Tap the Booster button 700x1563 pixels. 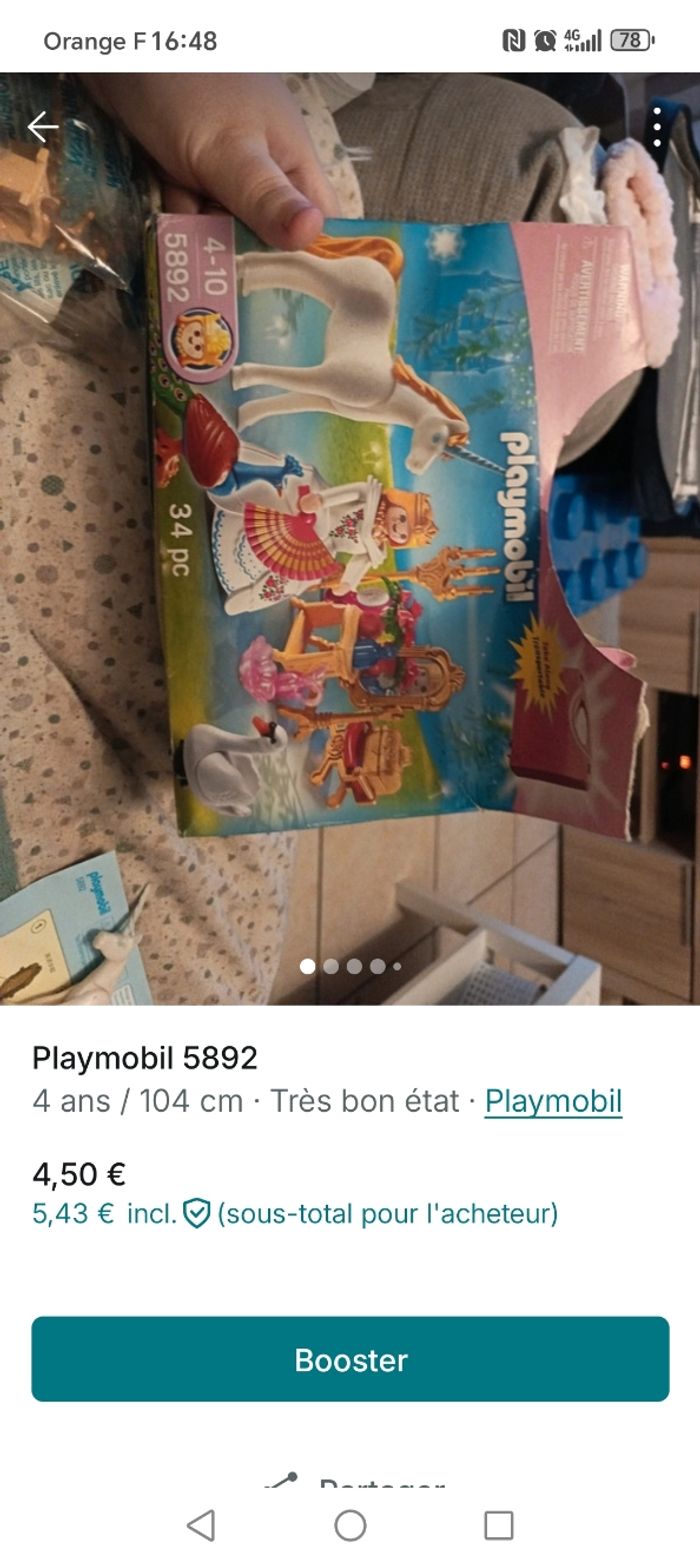[350, 1359]
